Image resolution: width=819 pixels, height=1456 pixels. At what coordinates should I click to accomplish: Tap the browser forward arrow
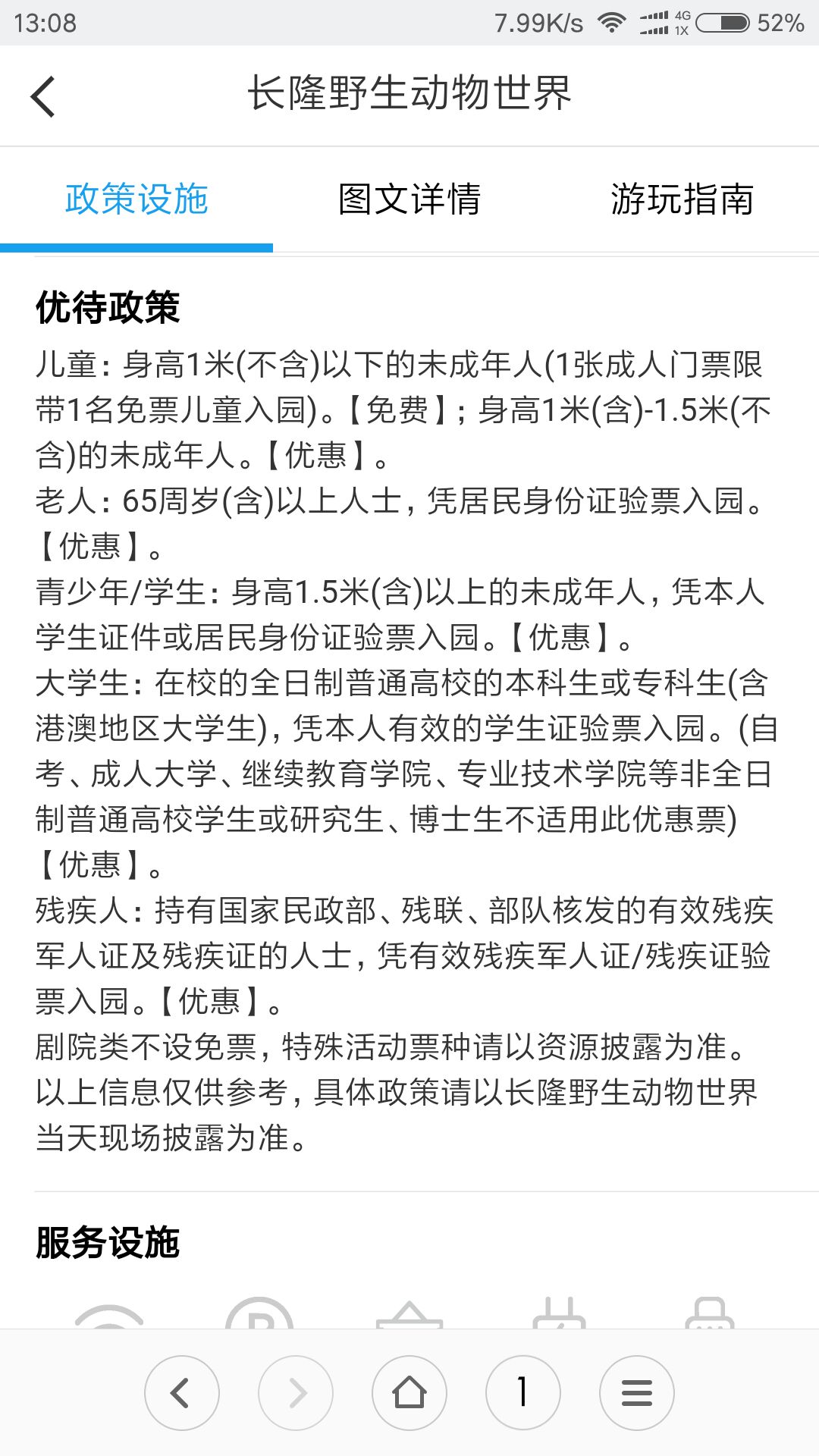point(296,1393)
